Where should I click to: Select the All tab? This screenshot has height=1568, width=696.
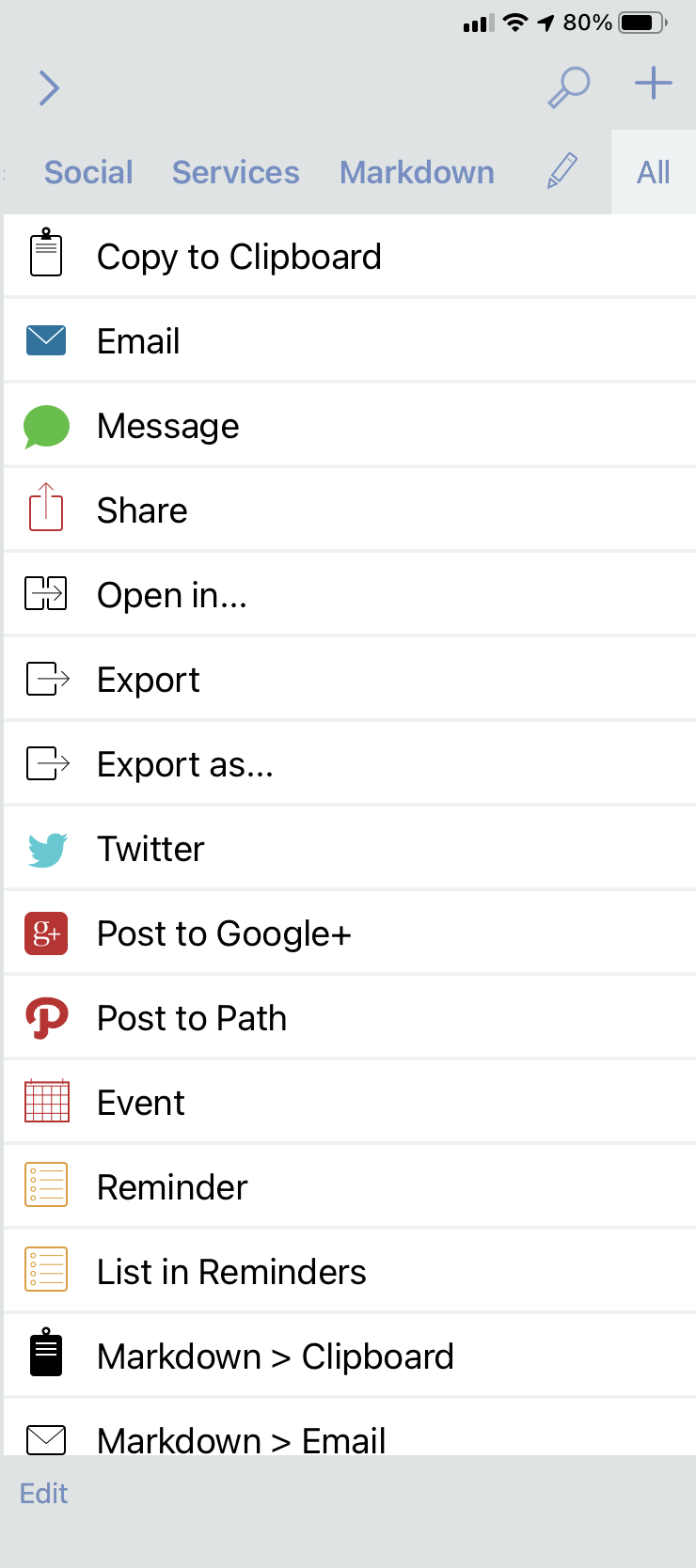[653, 173]
